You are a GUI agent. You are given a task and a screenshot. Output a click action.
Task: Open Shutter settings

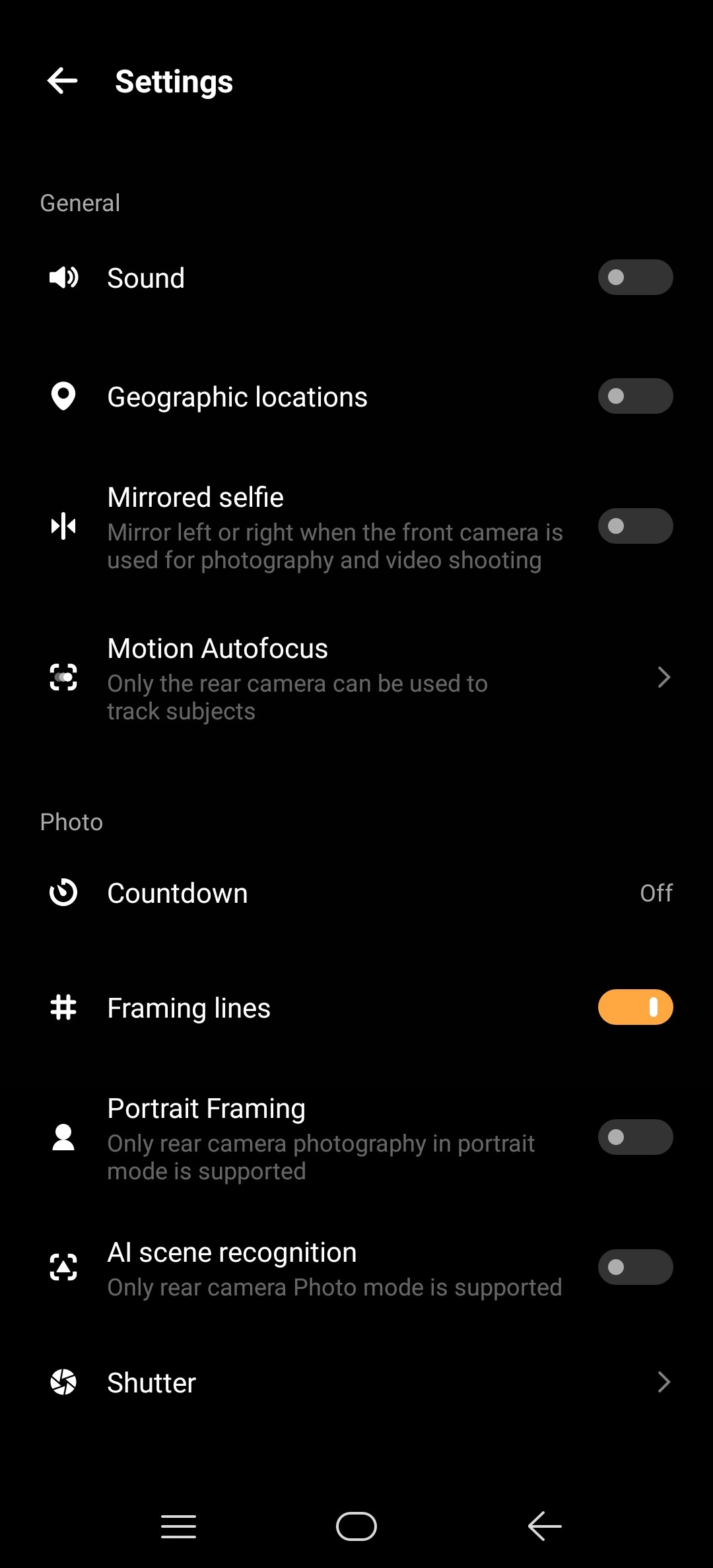pyautogui.click(x=356, y=1382)
